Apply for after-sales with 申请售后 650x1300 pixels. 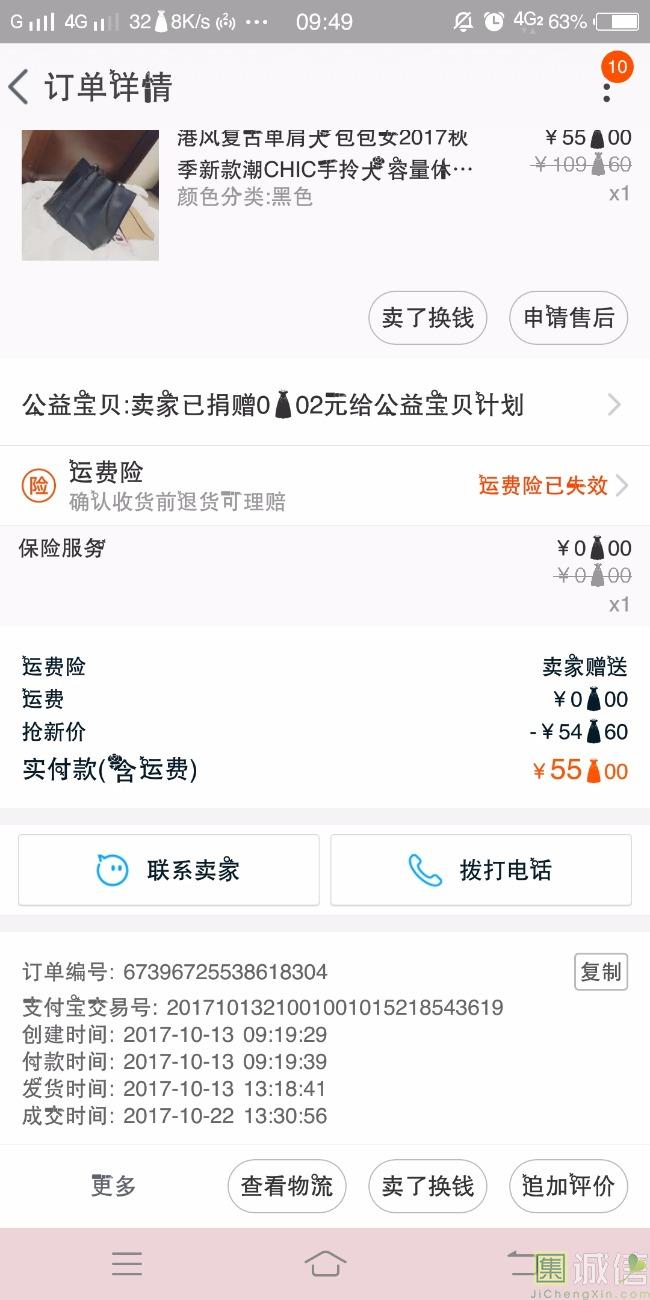[568, 318]
